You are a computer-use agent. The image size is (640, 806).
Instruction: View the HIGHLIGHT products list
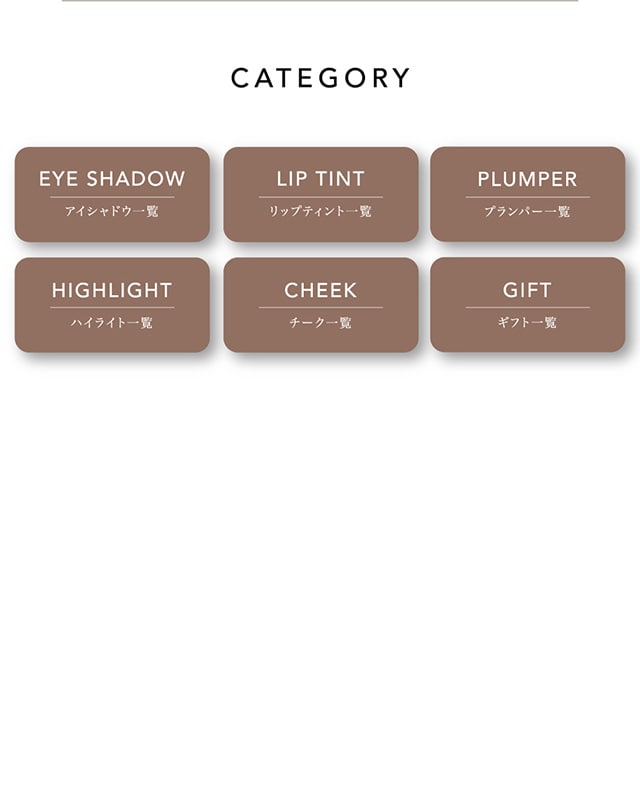coord(112,305)
